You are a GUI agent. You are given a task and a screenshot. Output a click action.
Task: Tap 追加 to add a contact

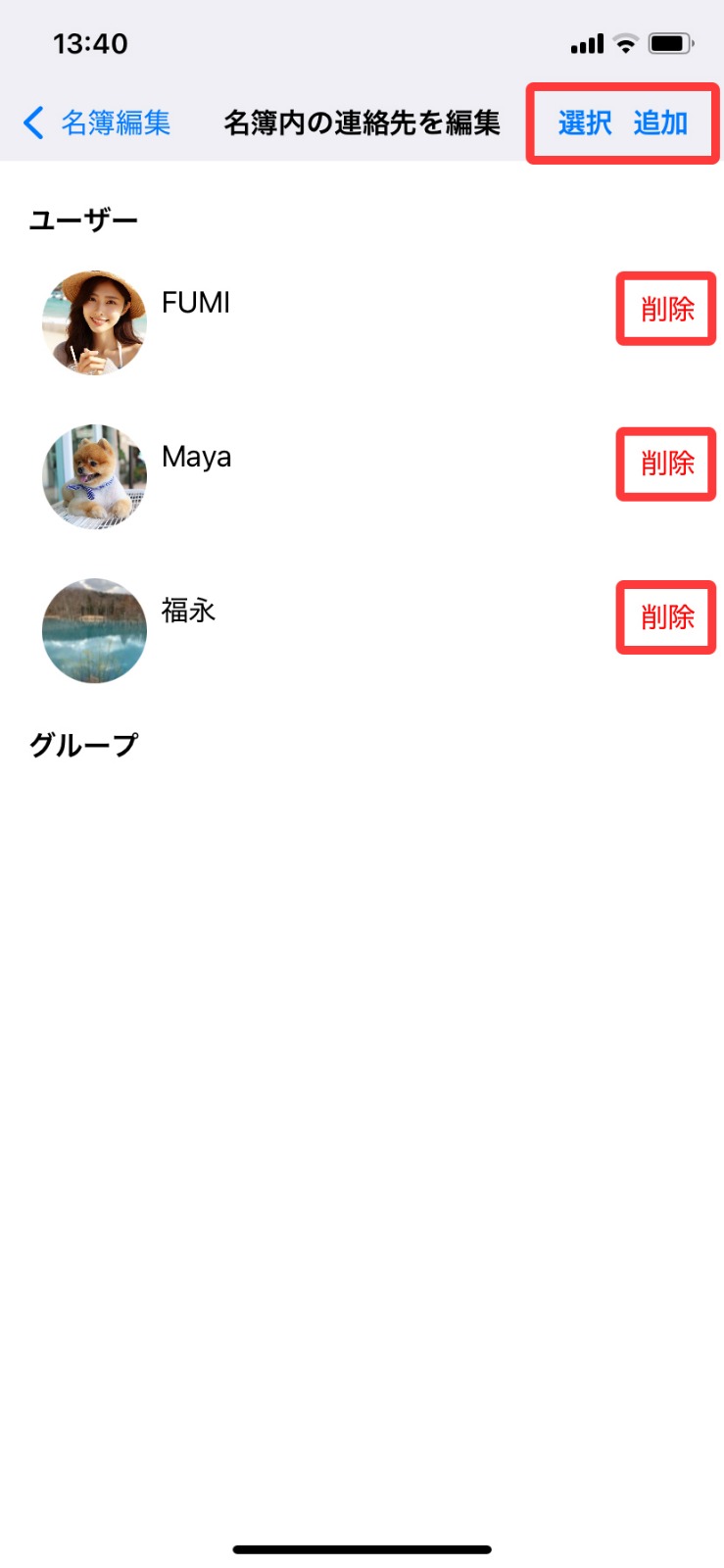[660, 123]
